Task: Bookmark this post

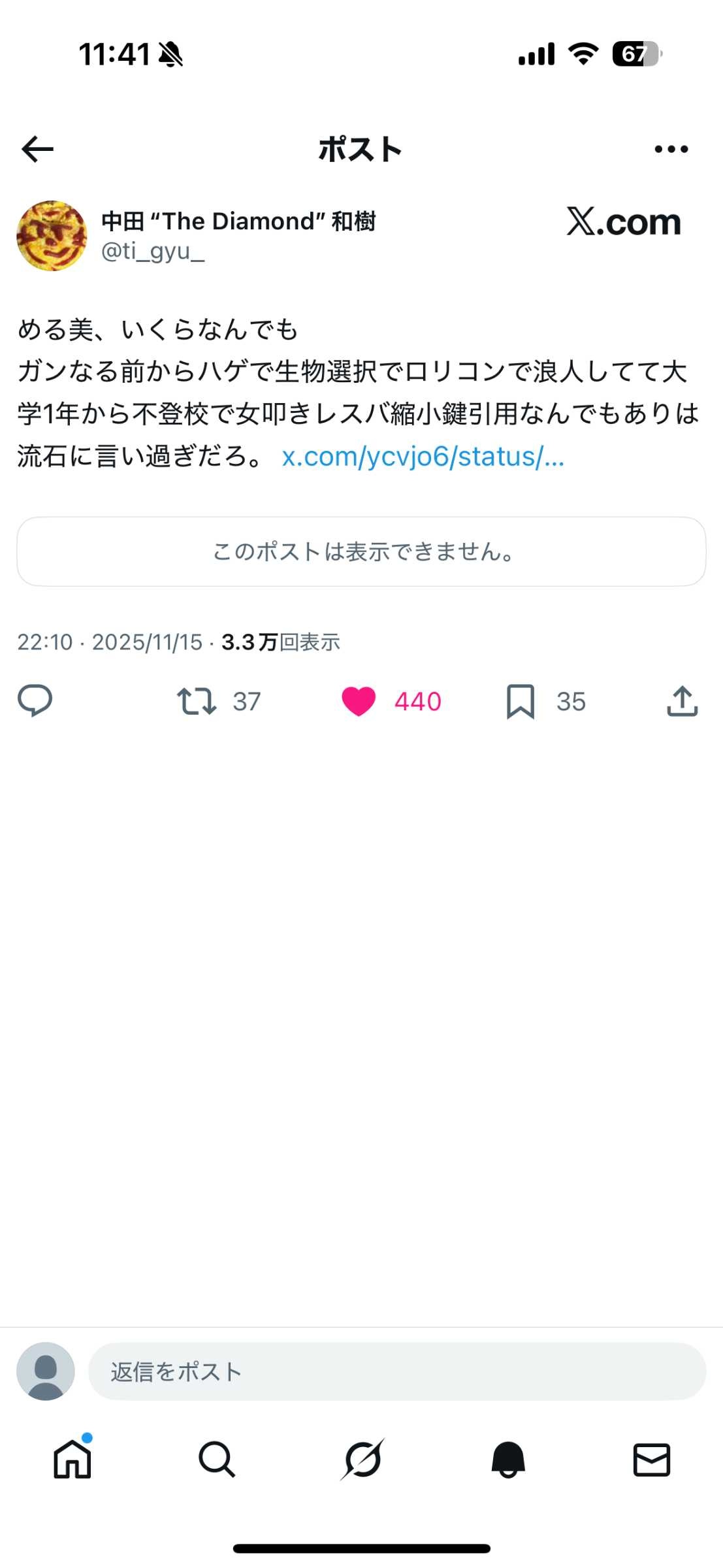Action: click(521, 701)
